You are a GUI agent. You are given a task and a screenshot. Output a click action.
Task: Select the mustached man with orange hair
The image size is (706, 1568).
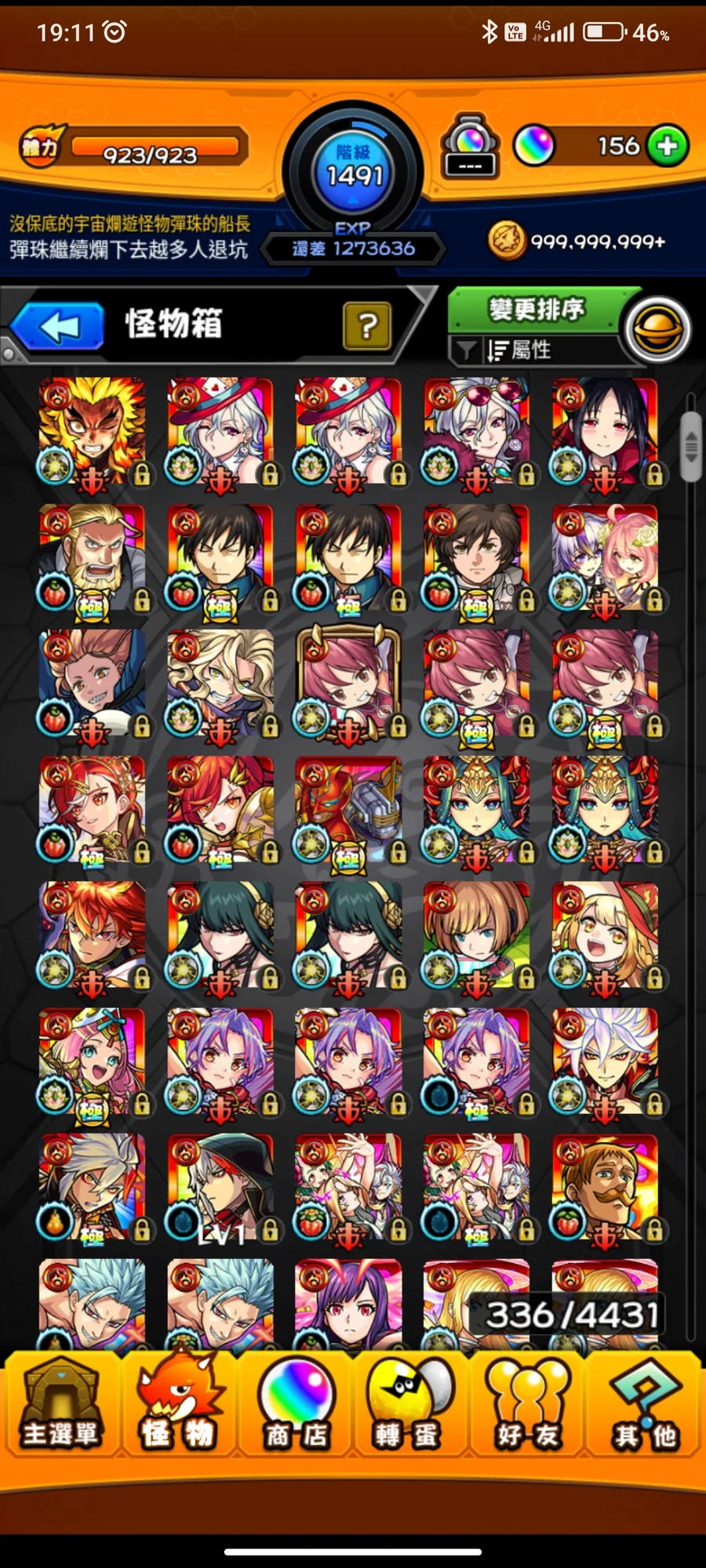coord(605,1188)
